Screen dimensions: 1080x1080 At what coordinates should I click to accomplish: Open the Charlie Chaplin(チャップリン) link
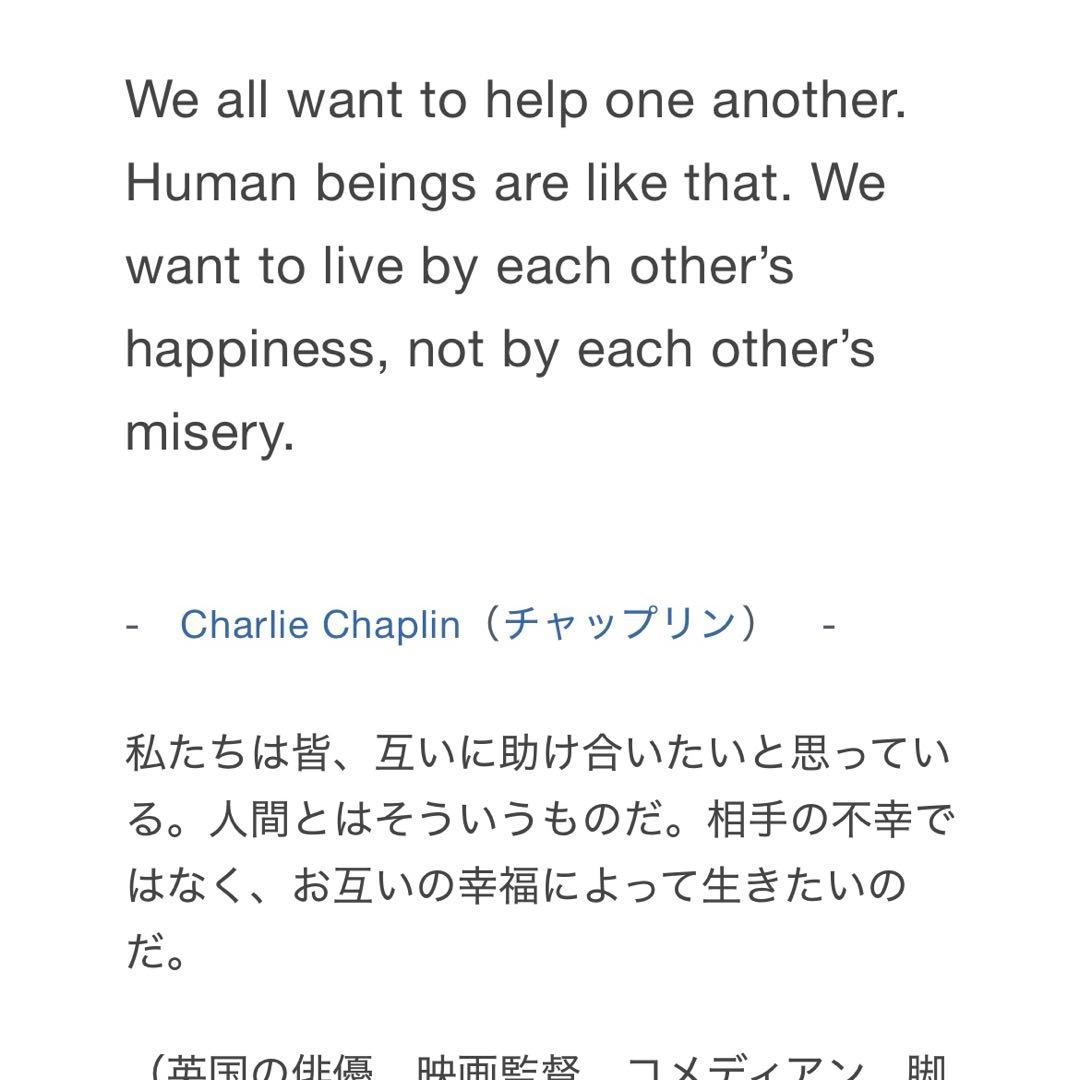click(468, 625)
